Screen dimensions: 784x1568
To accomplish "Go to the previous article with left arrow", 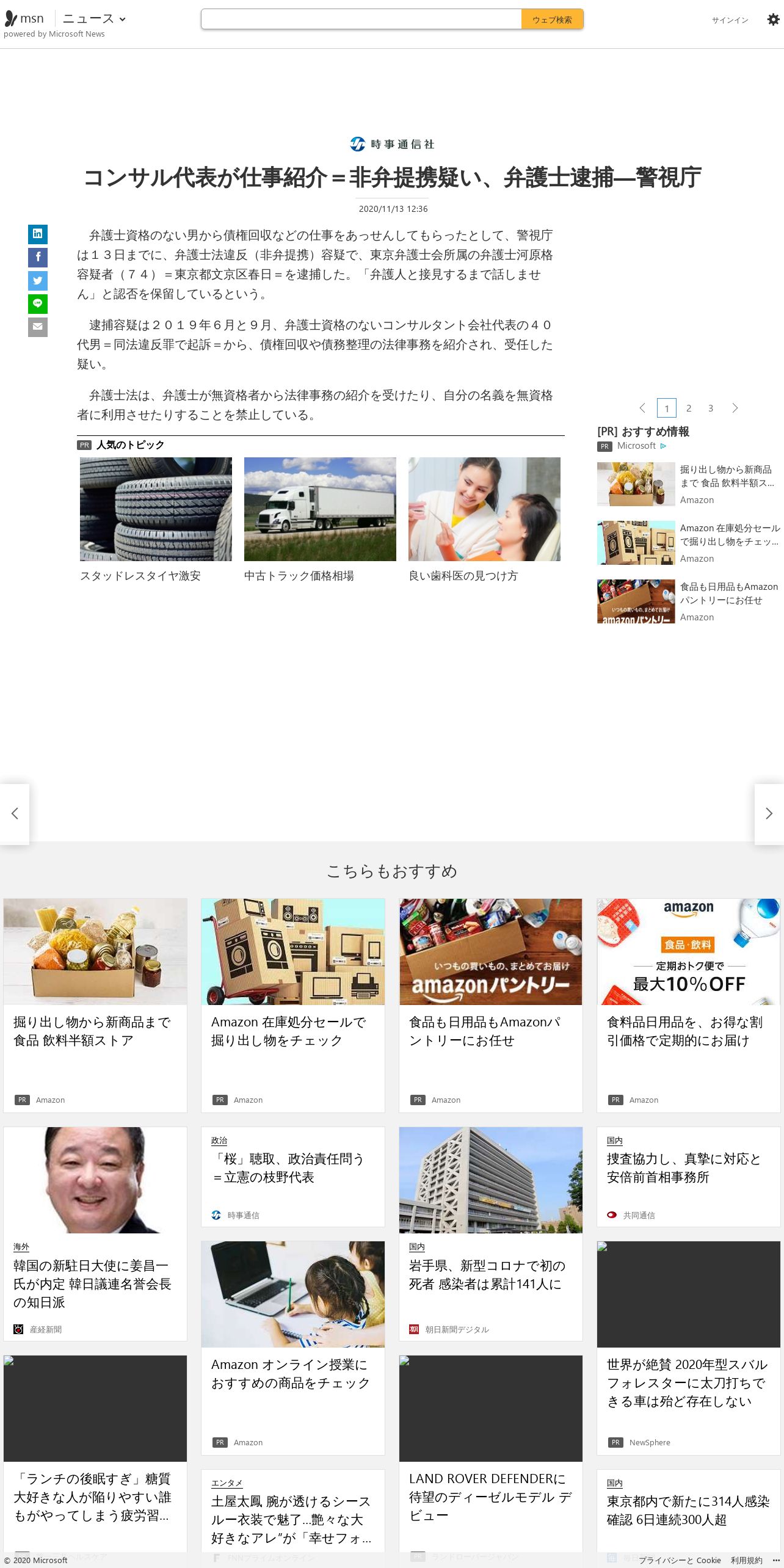I will tap(15, 814).
